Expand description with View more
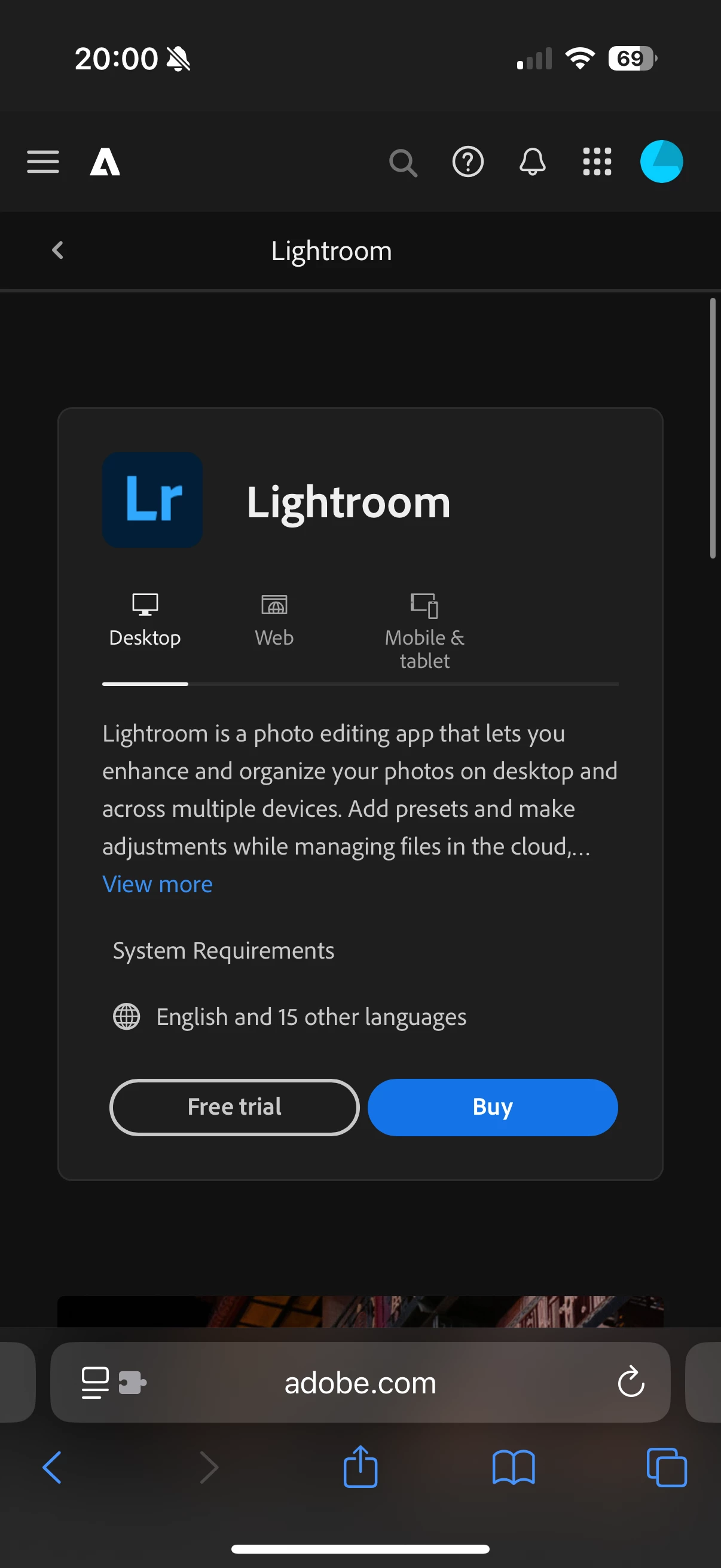The image size is (721, 1568). (x=158, y=884)
